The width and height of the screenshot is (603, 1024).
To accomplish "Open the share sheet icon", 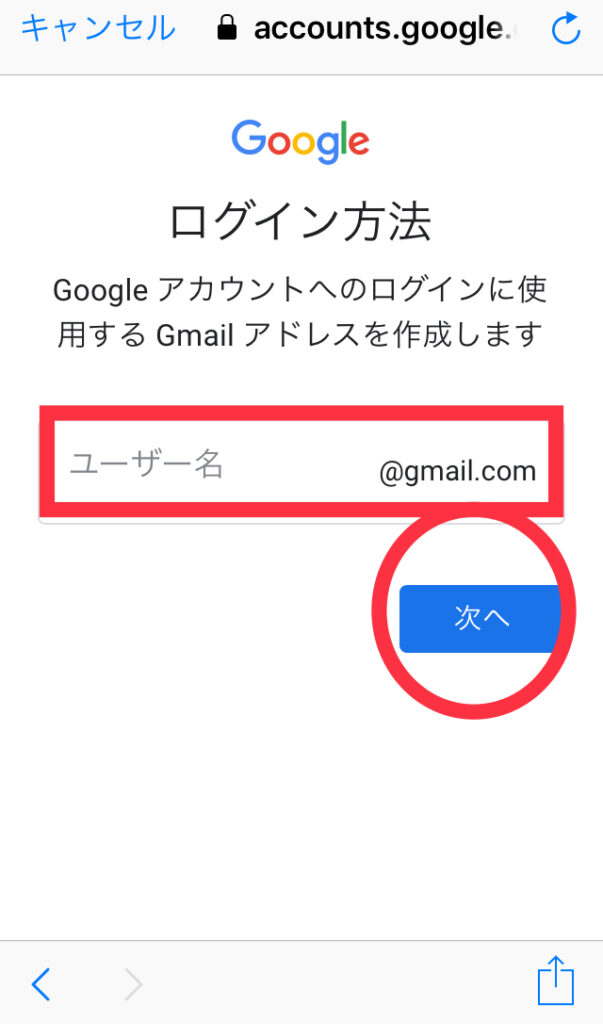I will pyautogui.click(x=555, y=980).
